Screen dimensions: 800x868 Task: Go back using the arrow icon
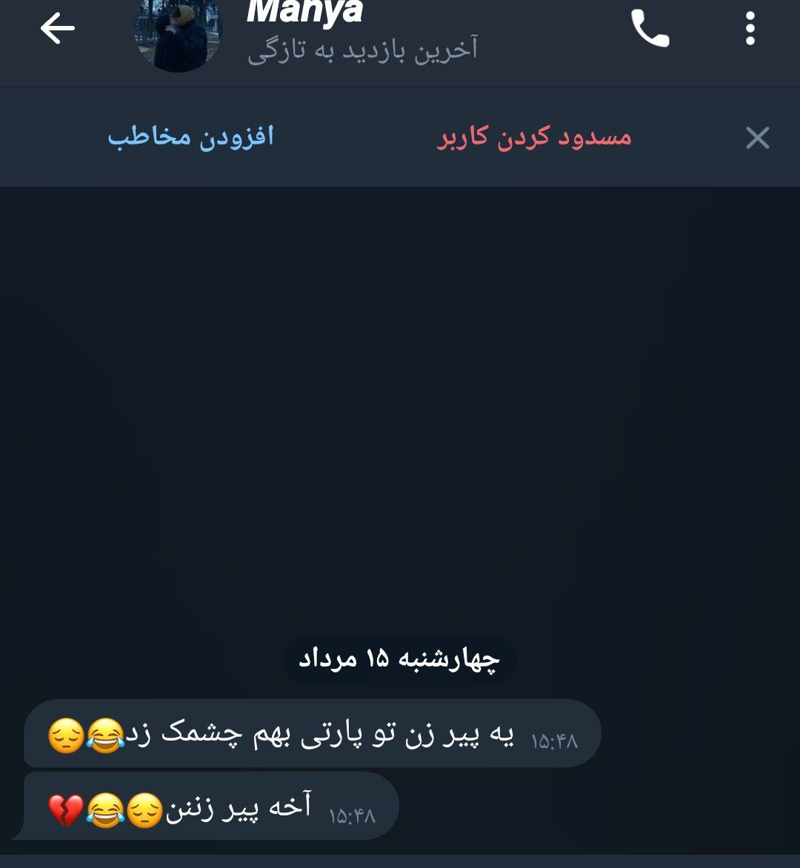click(57, 29)
